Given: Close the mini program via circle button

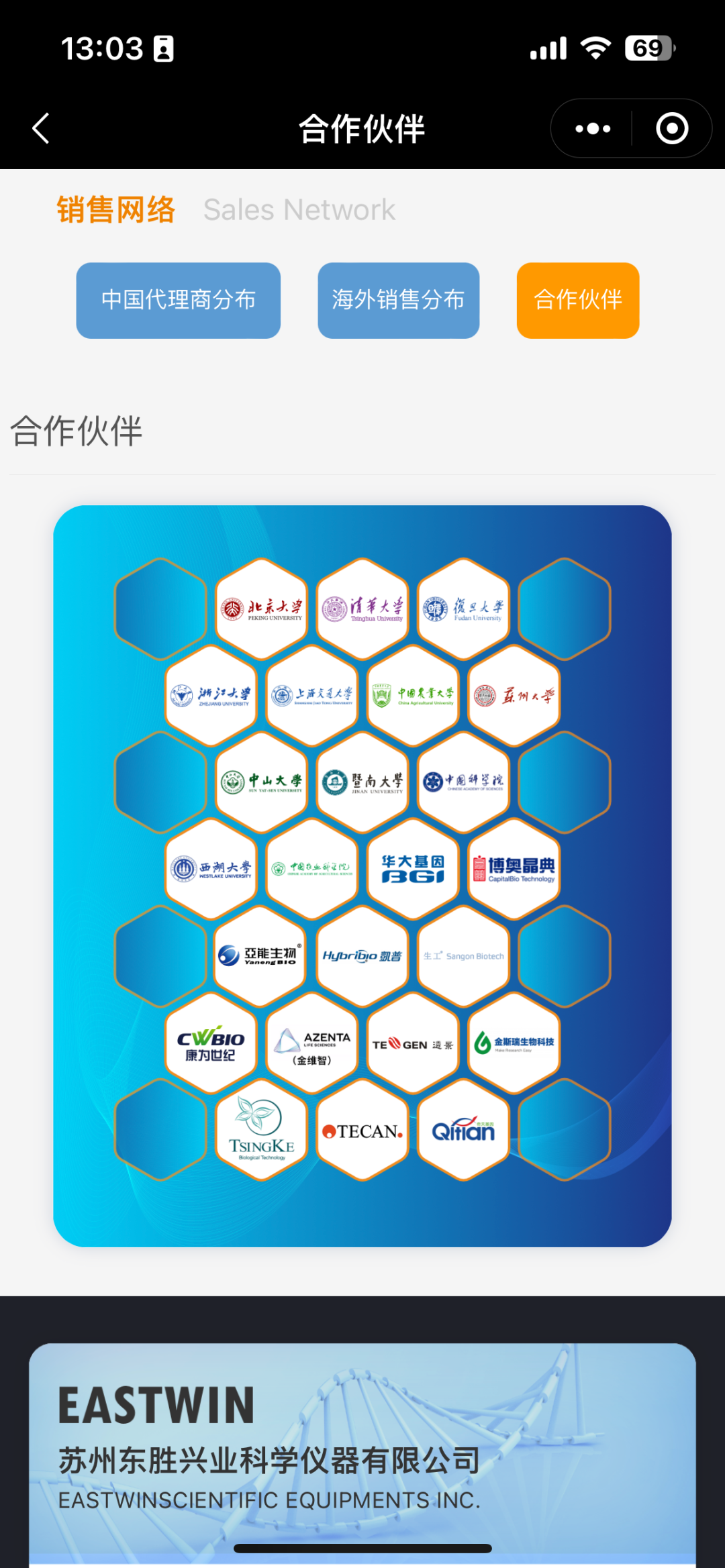Looking at the screenshot, I should click(x=671, y=127).
